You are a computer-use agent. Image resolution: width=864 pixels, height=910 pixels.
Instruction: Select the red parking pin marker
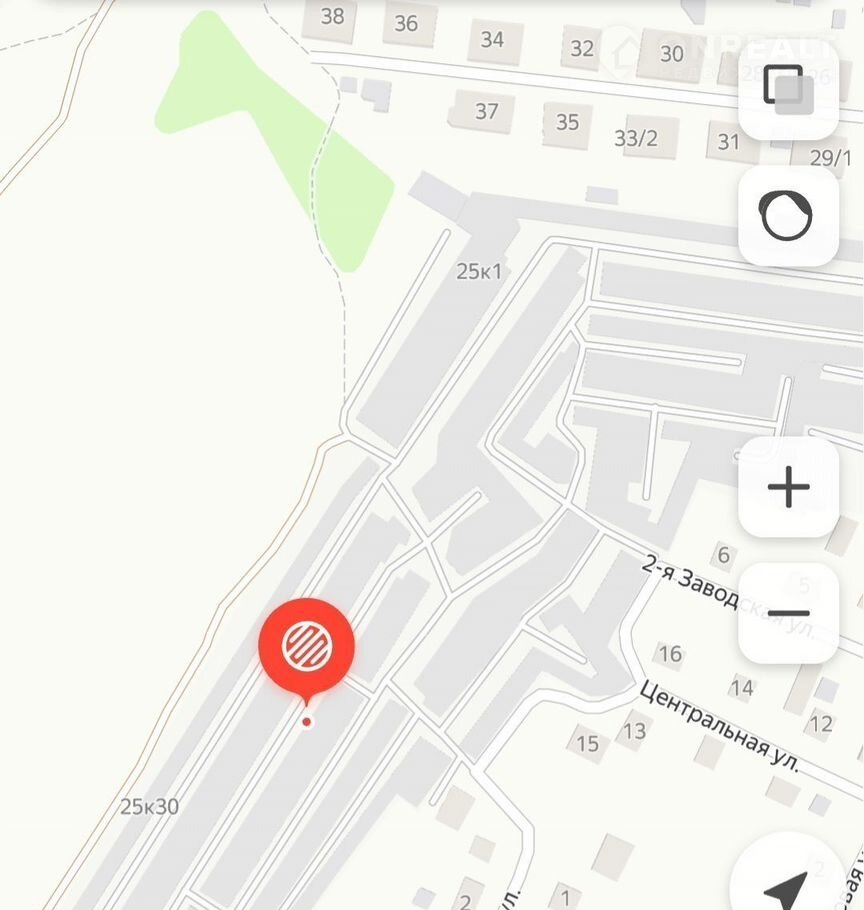click(x=307, y=647)
